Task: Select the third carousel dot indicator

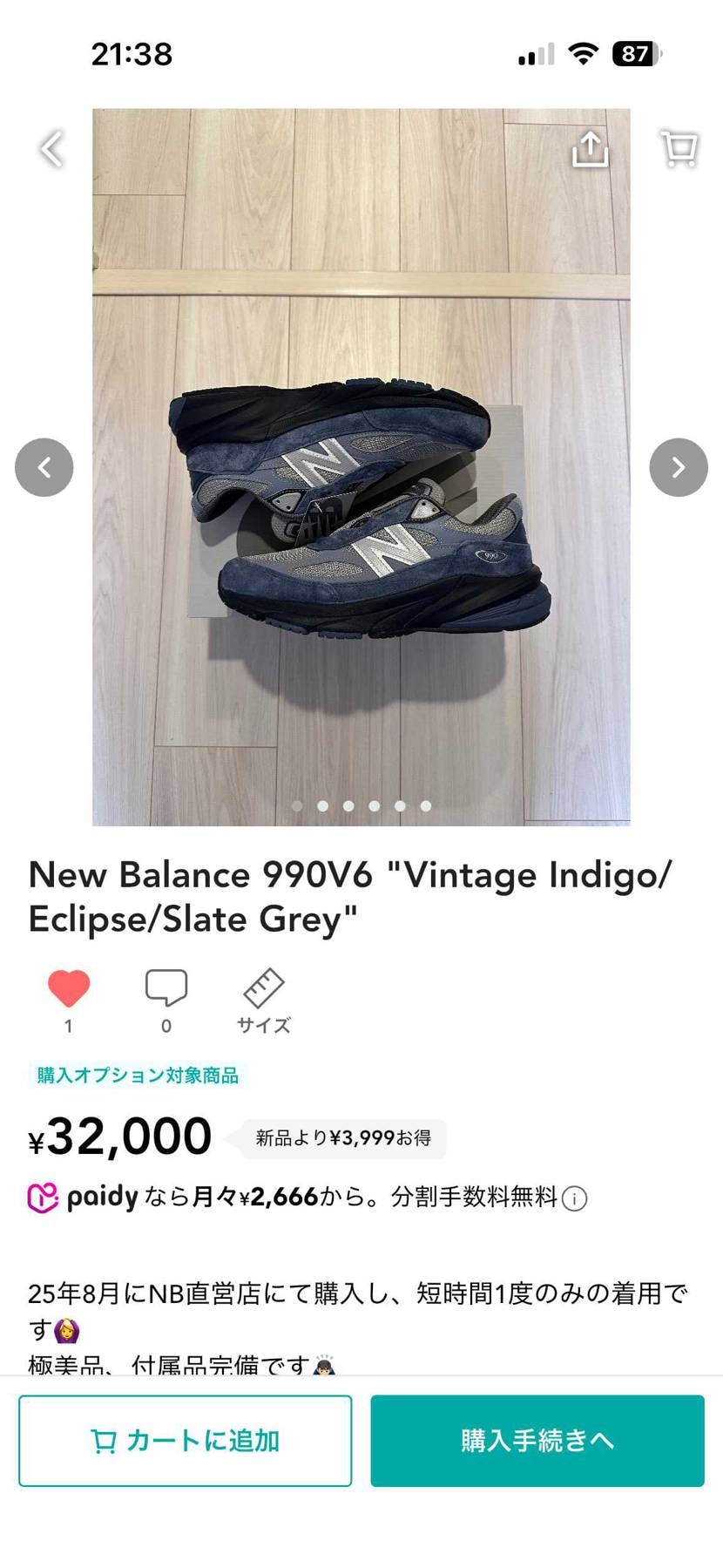Action: [348, 807]
